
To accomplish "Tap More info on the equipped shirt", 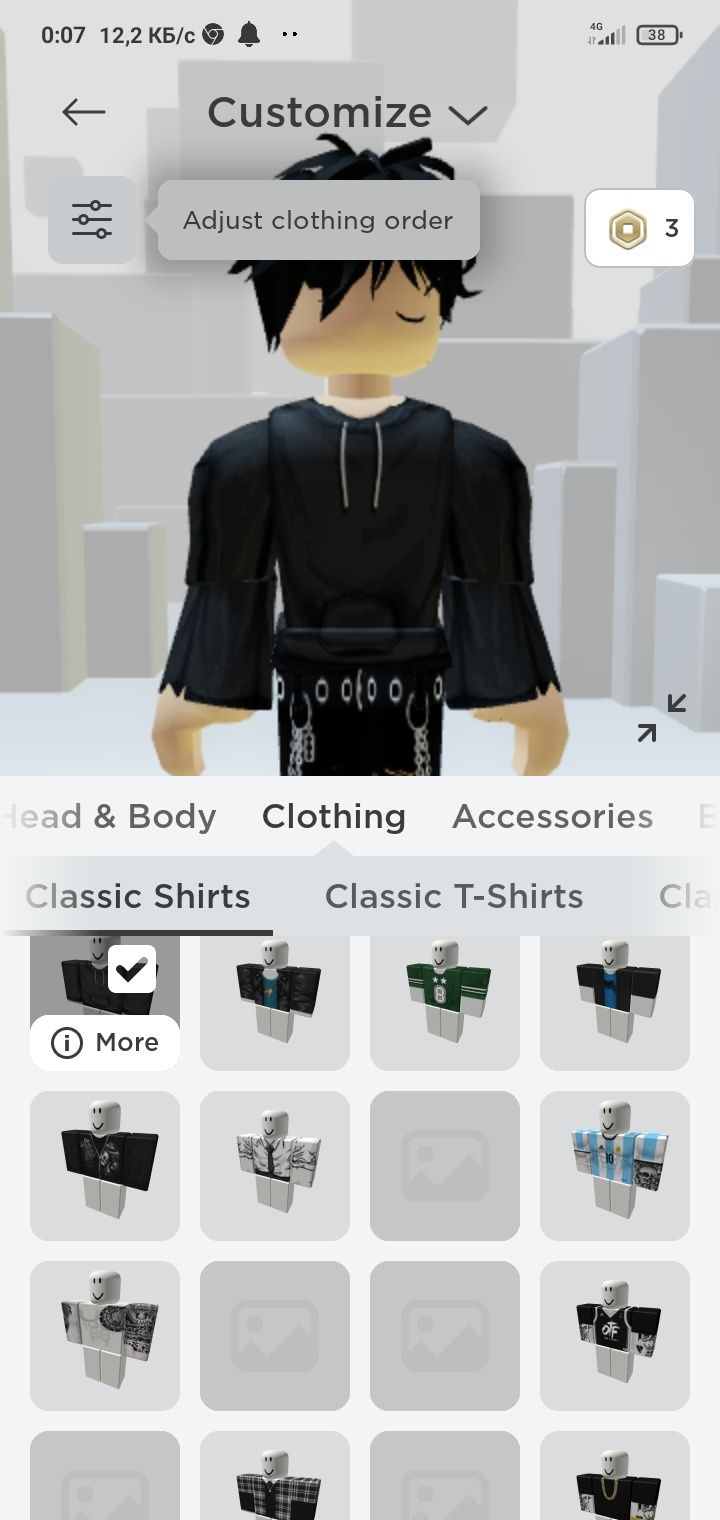I will [x=106, y=1043].
